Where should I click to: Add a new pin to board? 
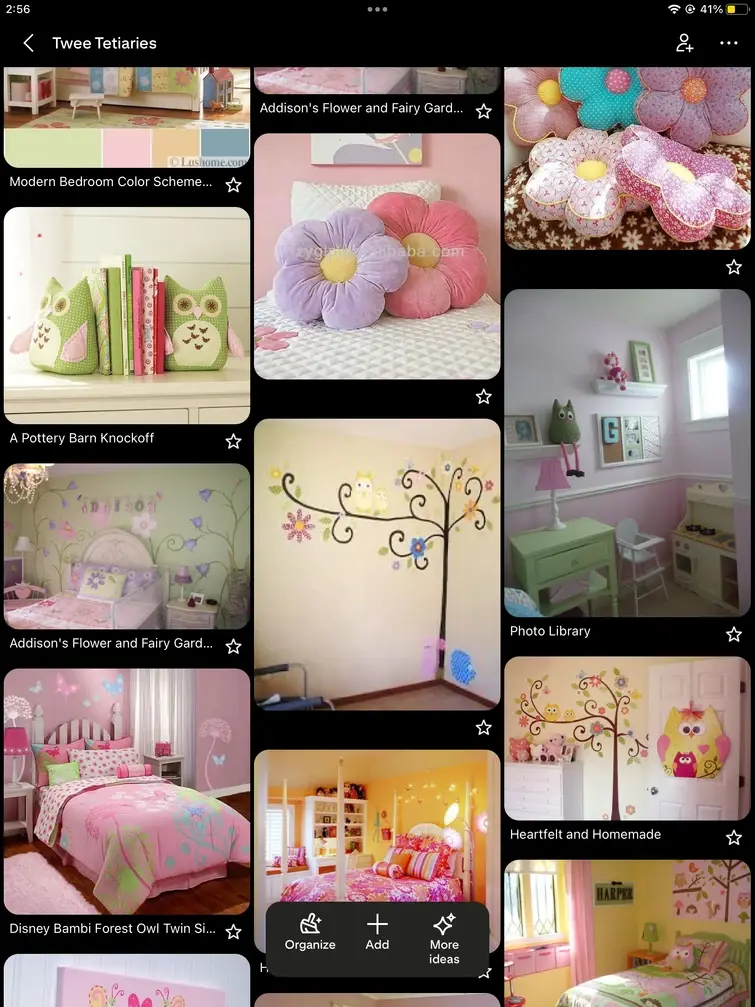(x=377, y=934)
